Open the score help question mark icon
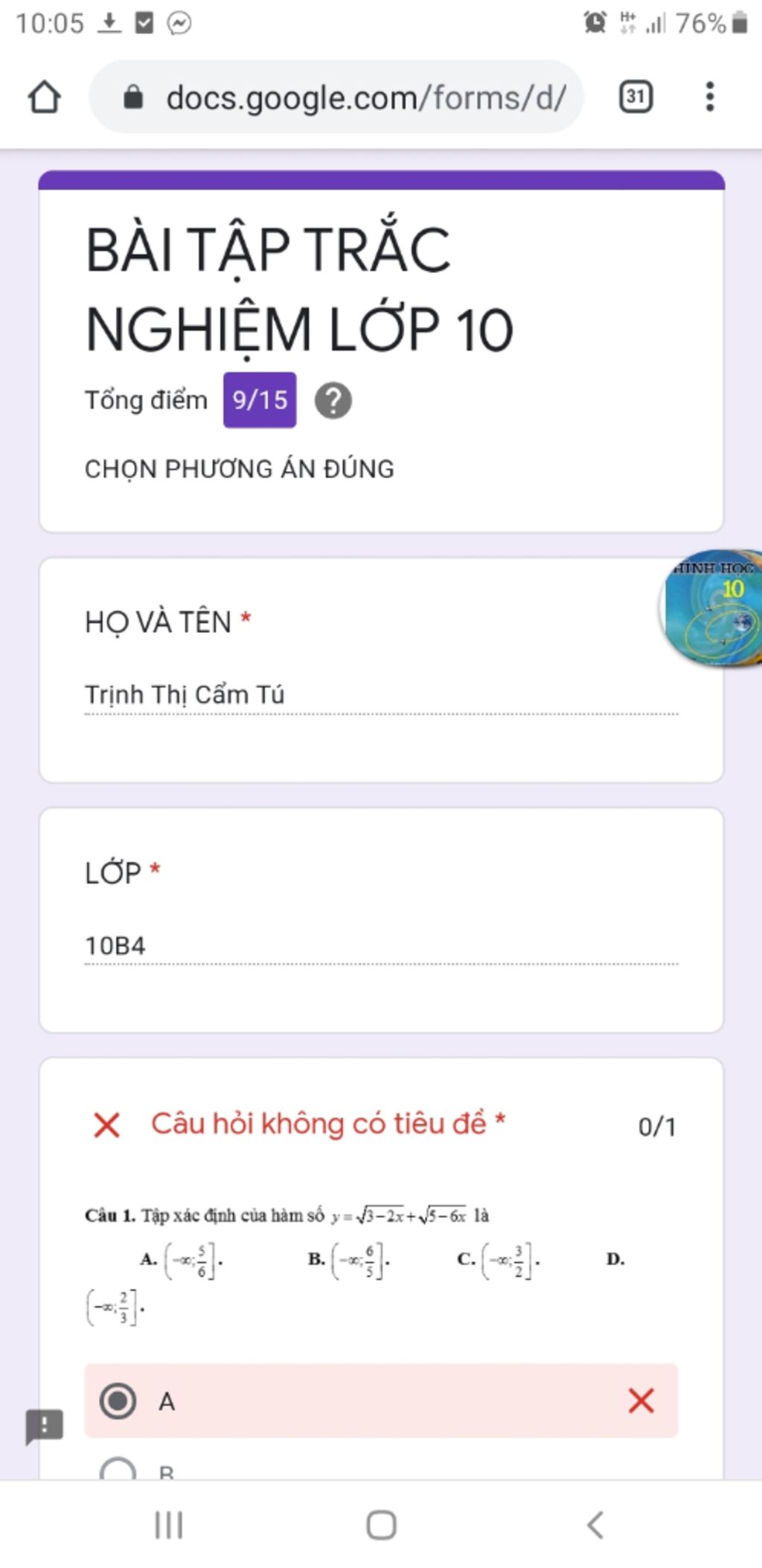 (333, 401)
